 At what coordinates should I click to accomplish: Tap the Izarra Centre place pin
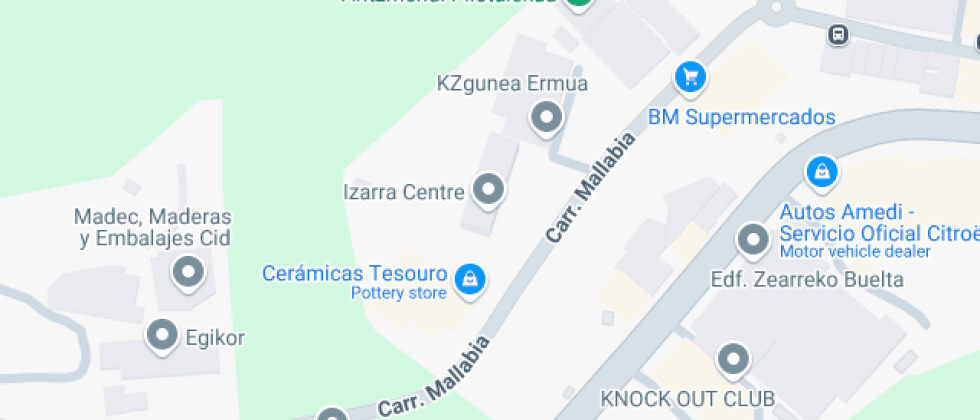click(x=488, y=188)
